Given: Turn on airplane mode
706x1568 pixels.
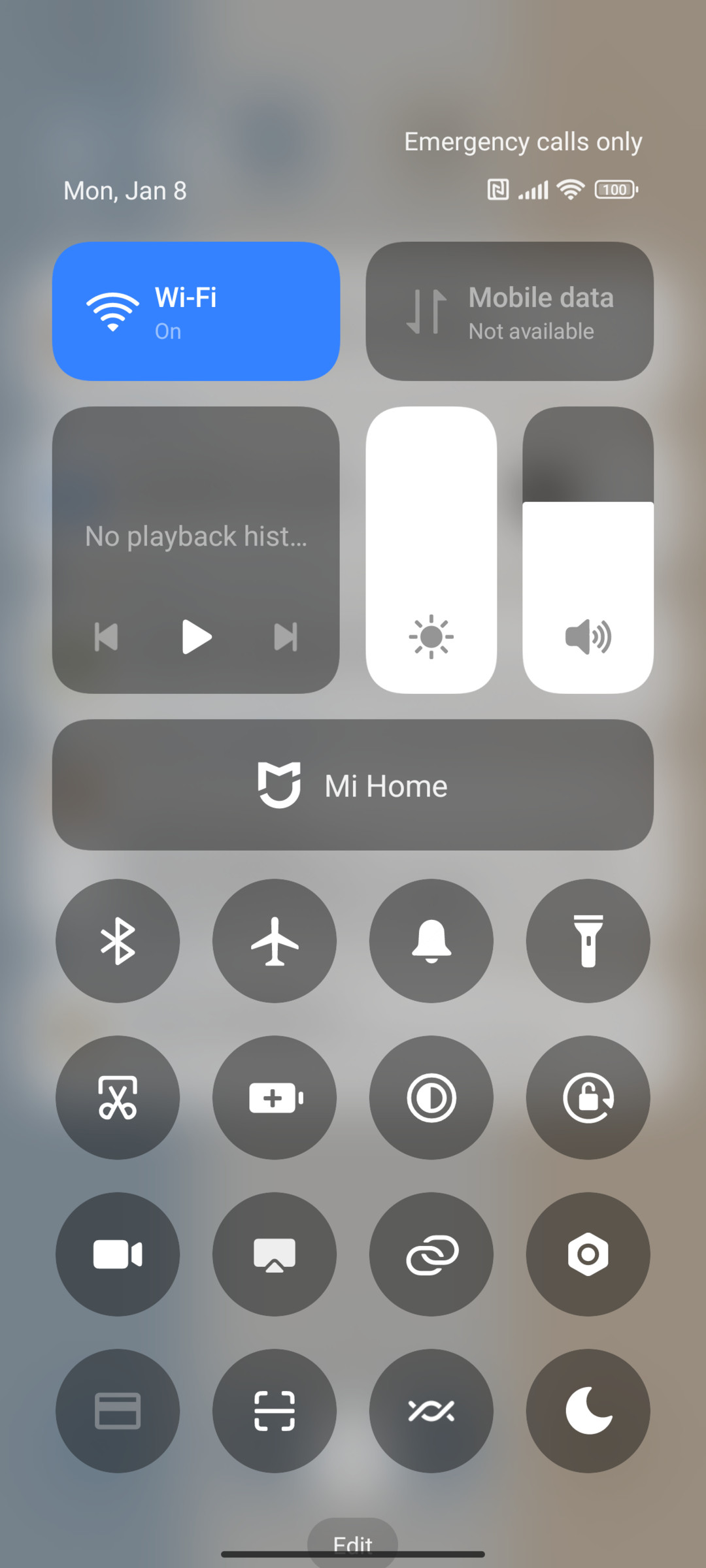Looking at the screenshot, I should [x=275, y=941].
